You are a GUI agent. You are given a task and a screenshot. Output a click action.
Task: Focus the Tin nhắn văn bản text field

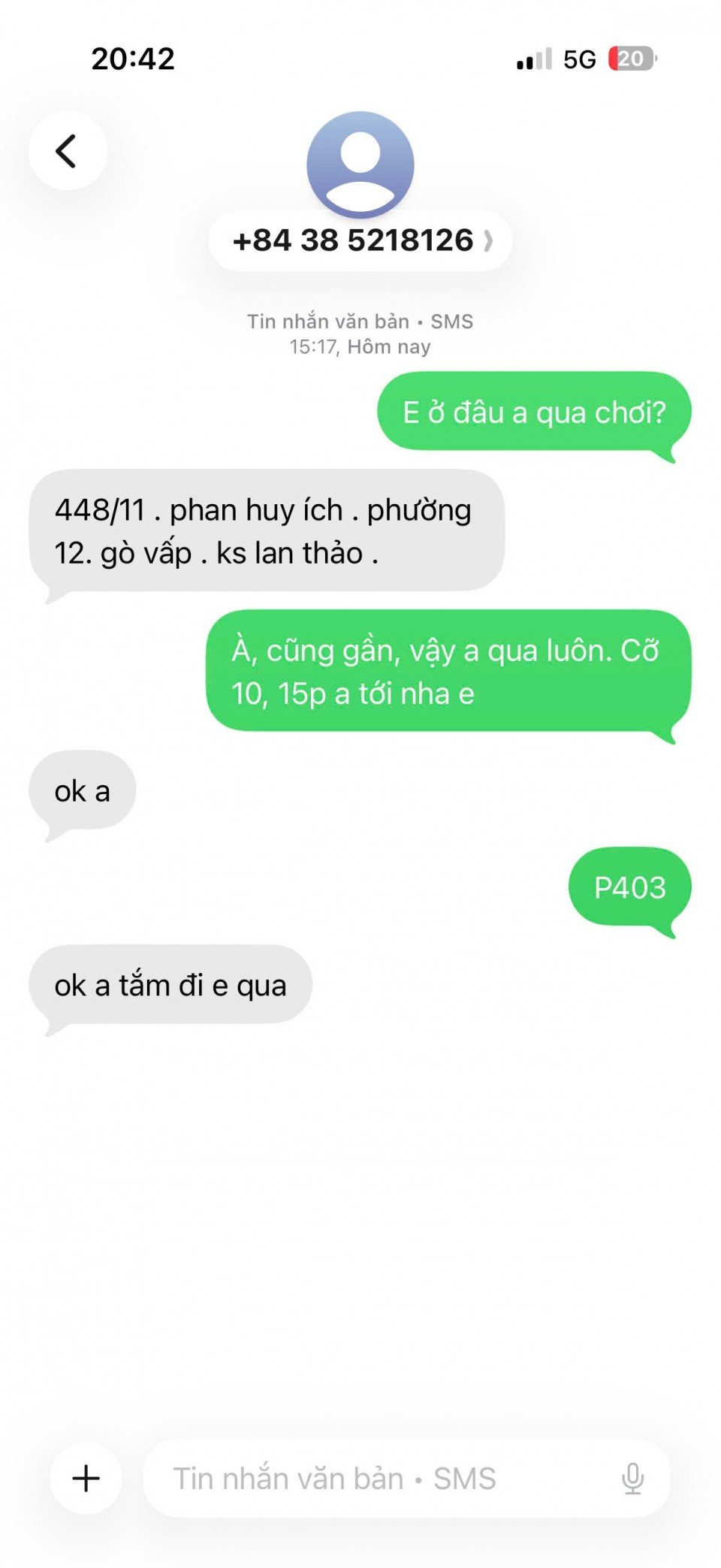[x=376, y=1478]
